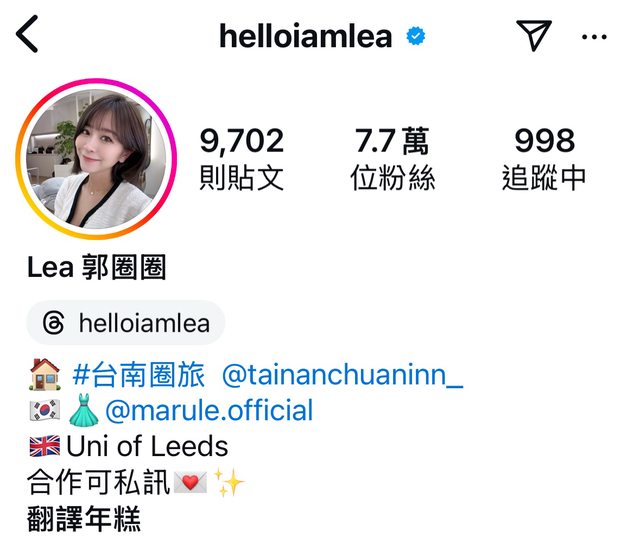Open the hashtag #台南圈旅
The height and width of the screenshot is (537, 640).
click(x=139, y=375)
